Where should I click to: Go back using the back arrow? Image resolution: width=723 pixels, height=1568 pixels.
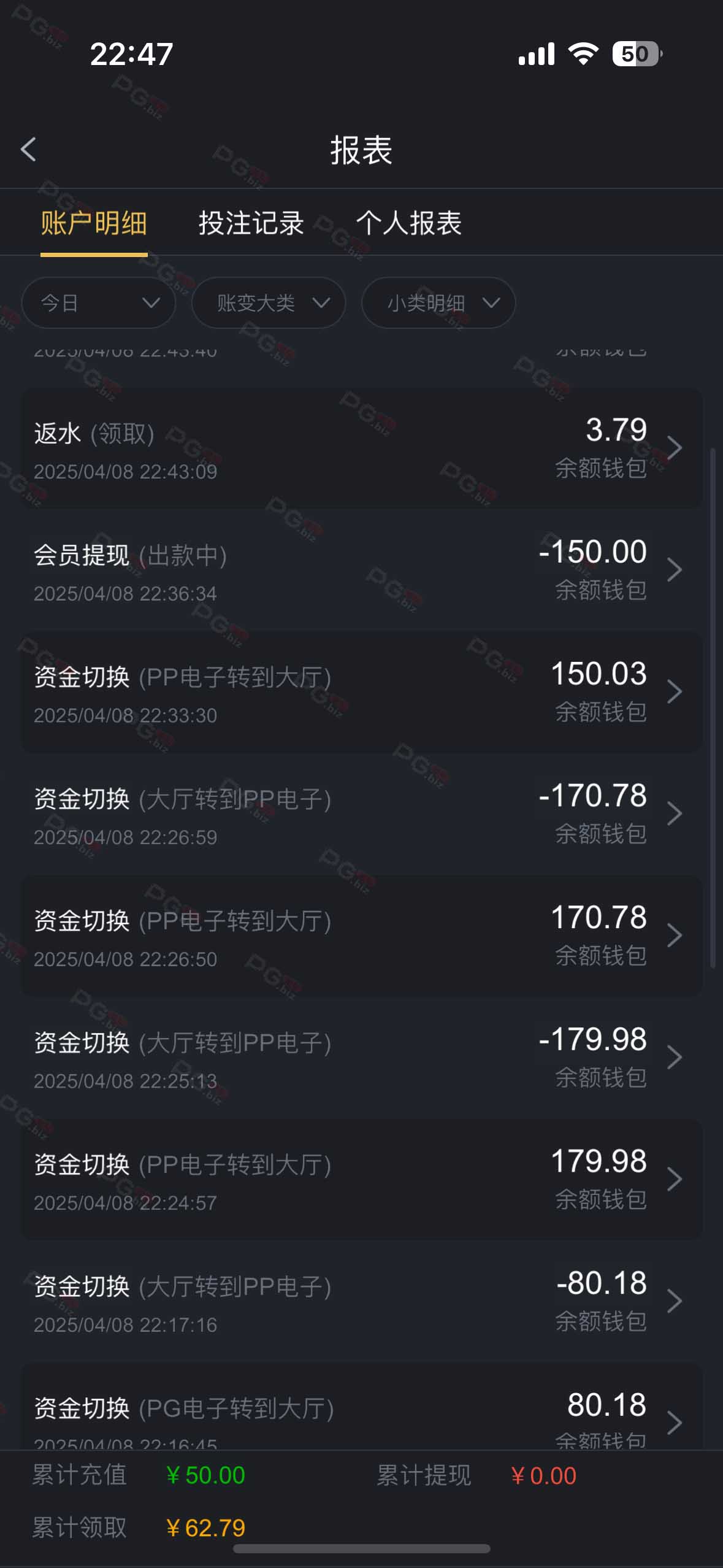click(x=28, y=150)
